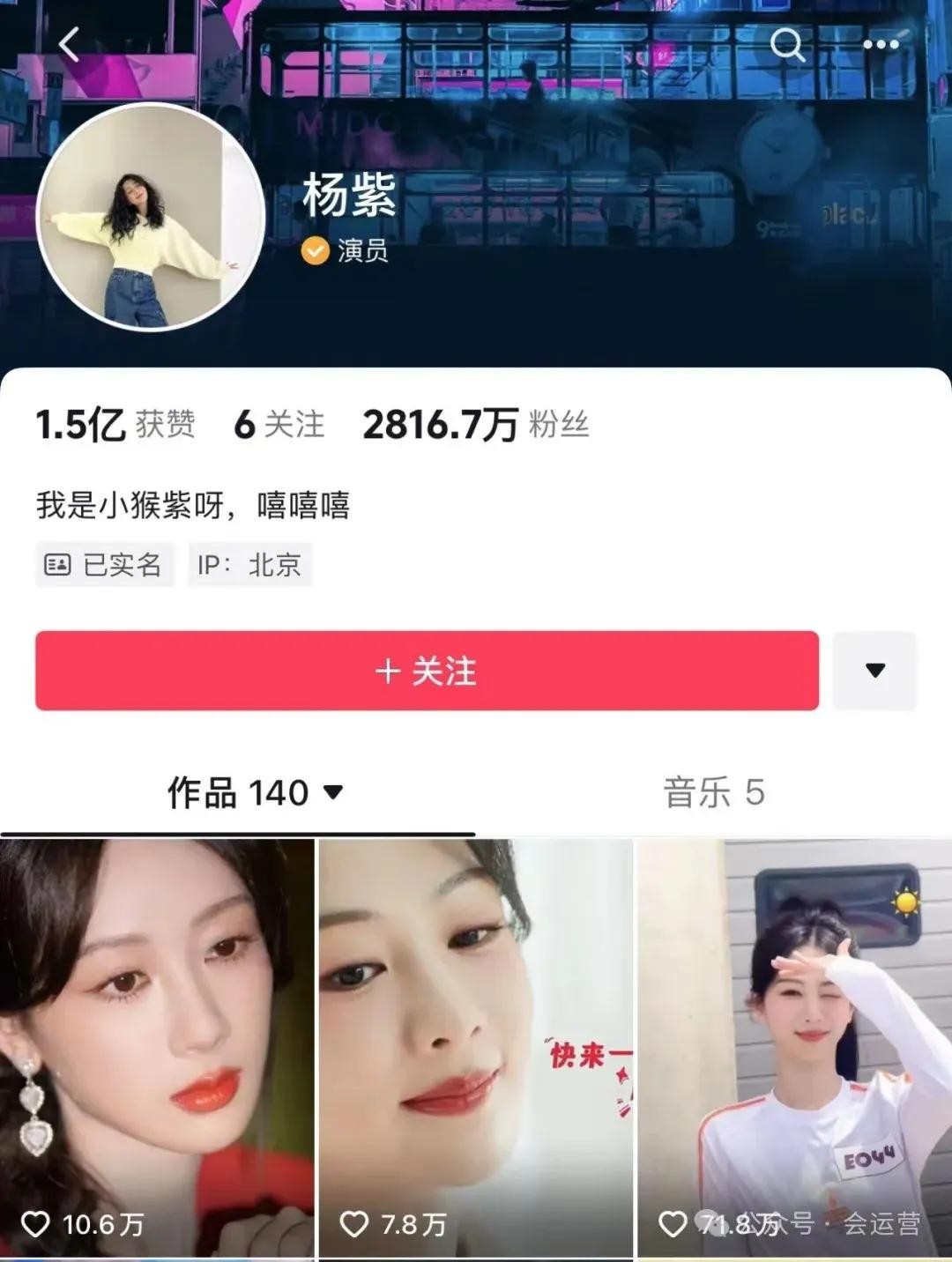Screen dimensions: 952x1262
Task: Tap the heart icon on the 10.6万 video
Action: (35, 1224)
